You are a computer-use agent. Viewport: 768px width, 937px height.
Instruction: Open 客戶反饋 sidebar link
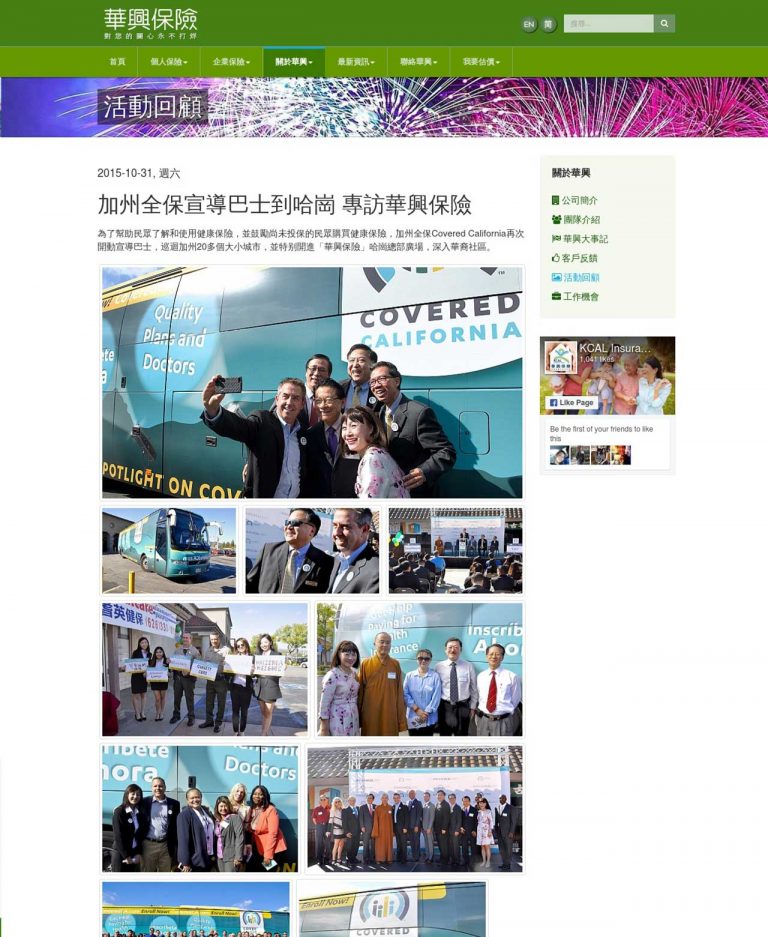click(579, 258)
